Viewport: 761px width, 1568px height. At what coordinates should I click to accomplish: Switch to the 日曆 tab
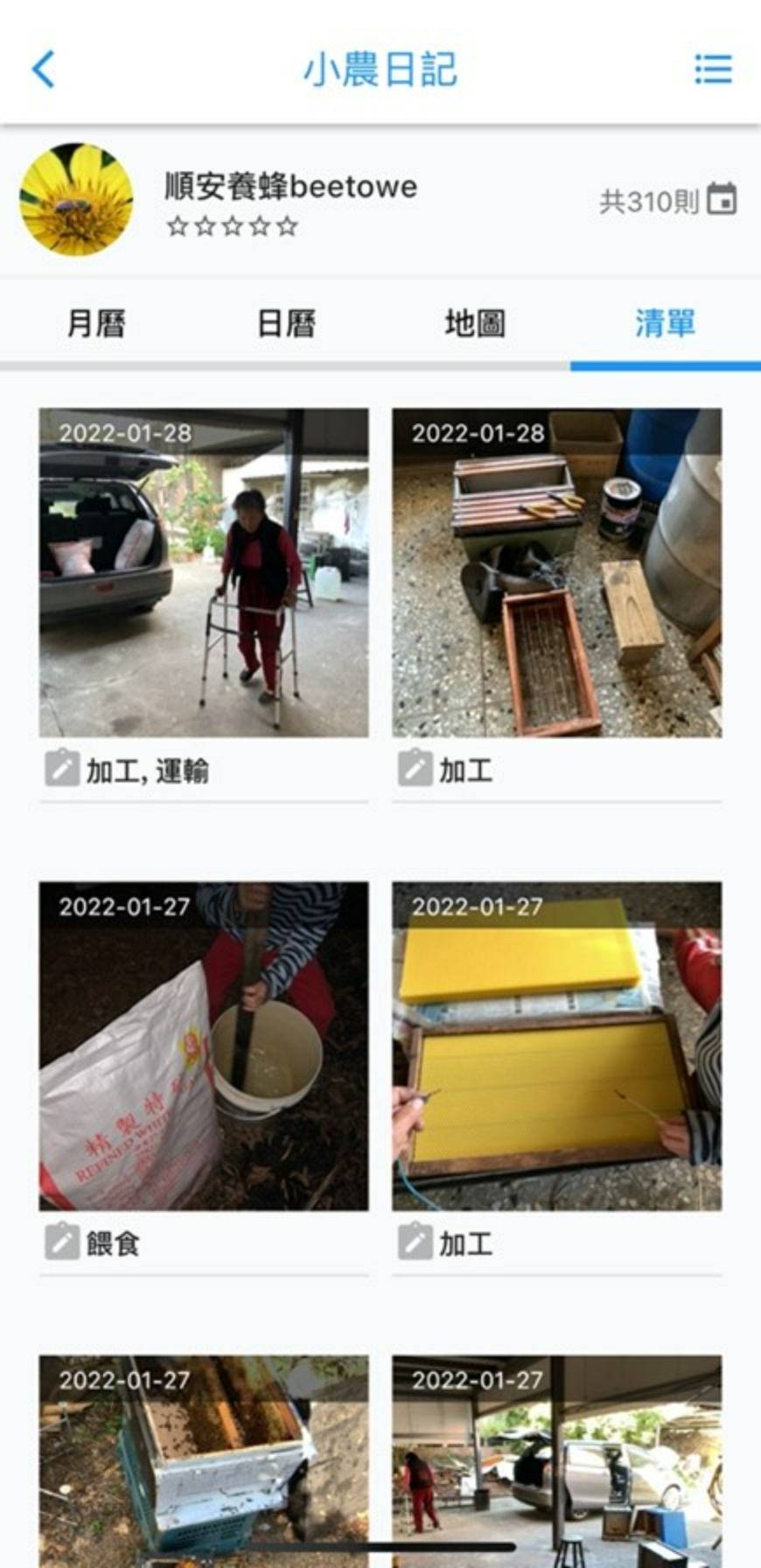pos(286,325)
